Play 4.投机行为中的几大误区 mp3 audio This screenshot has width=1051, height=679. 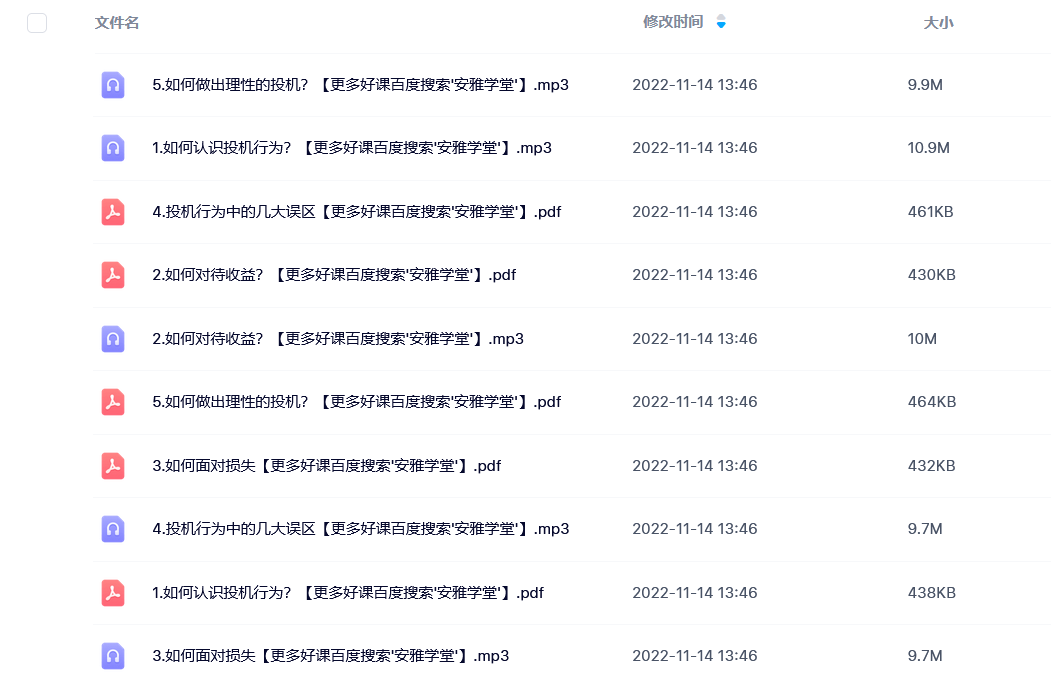360,529
